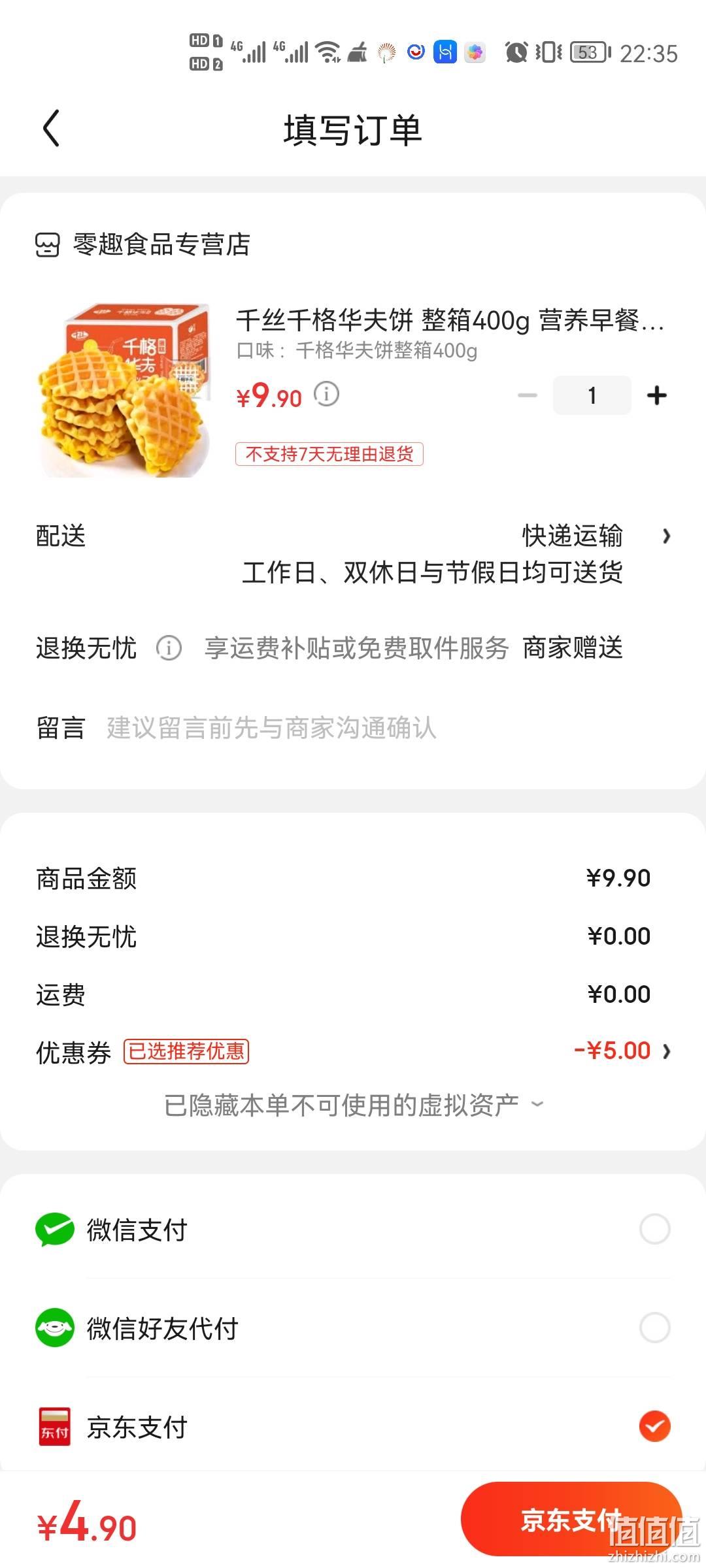Decrease item quantity with minus button

pos(527,395)
